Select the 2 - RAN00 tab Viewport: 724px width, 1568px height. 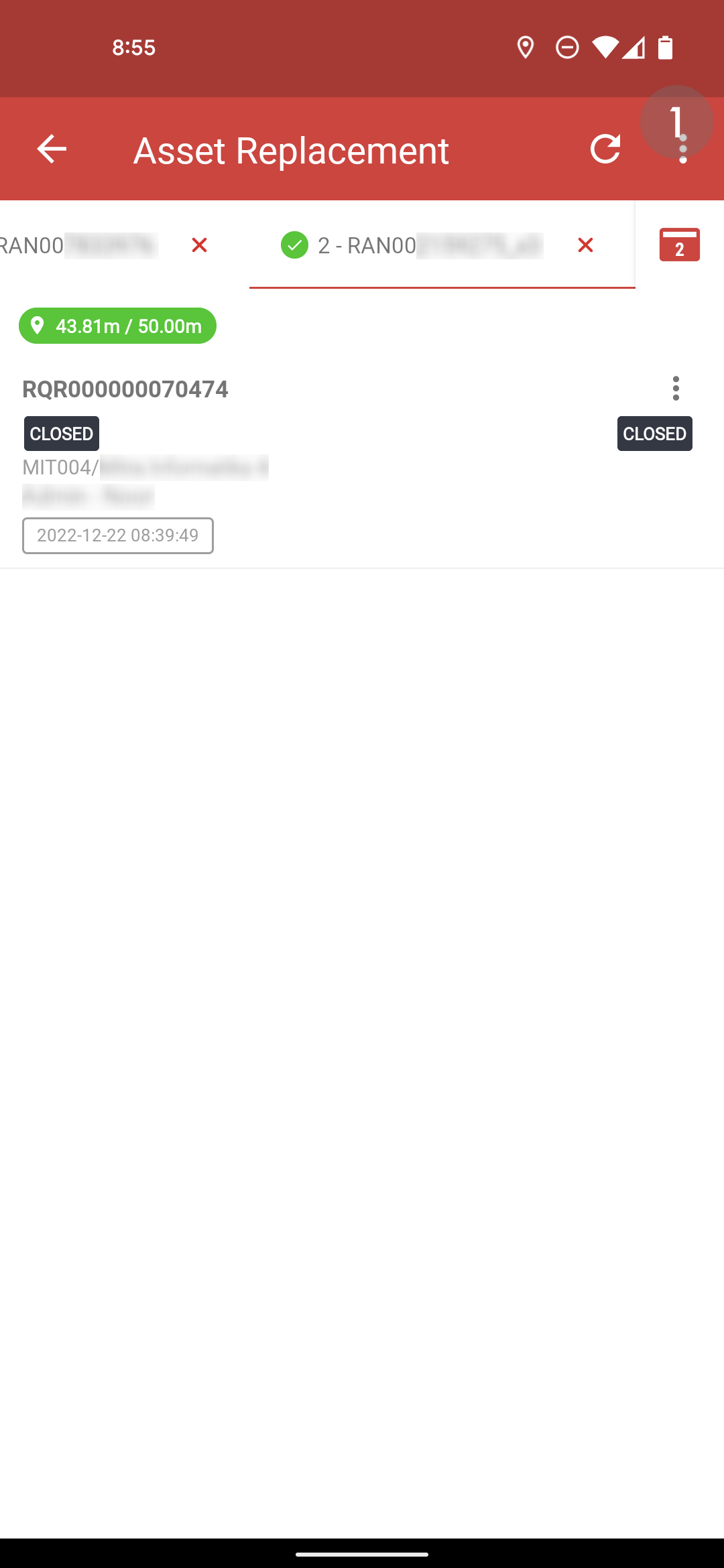[x=412, y=245]
